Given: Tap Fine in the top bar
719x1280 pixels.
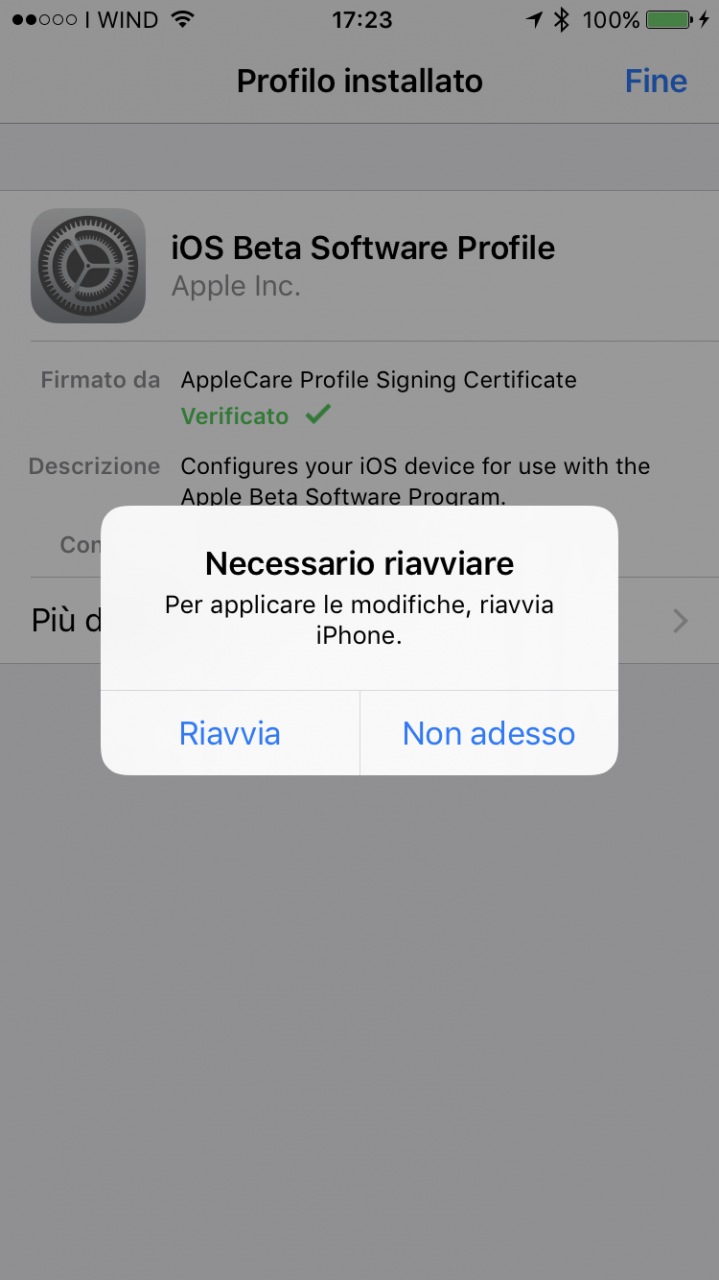Looking at the screenshot, I should tap(656, 81).
